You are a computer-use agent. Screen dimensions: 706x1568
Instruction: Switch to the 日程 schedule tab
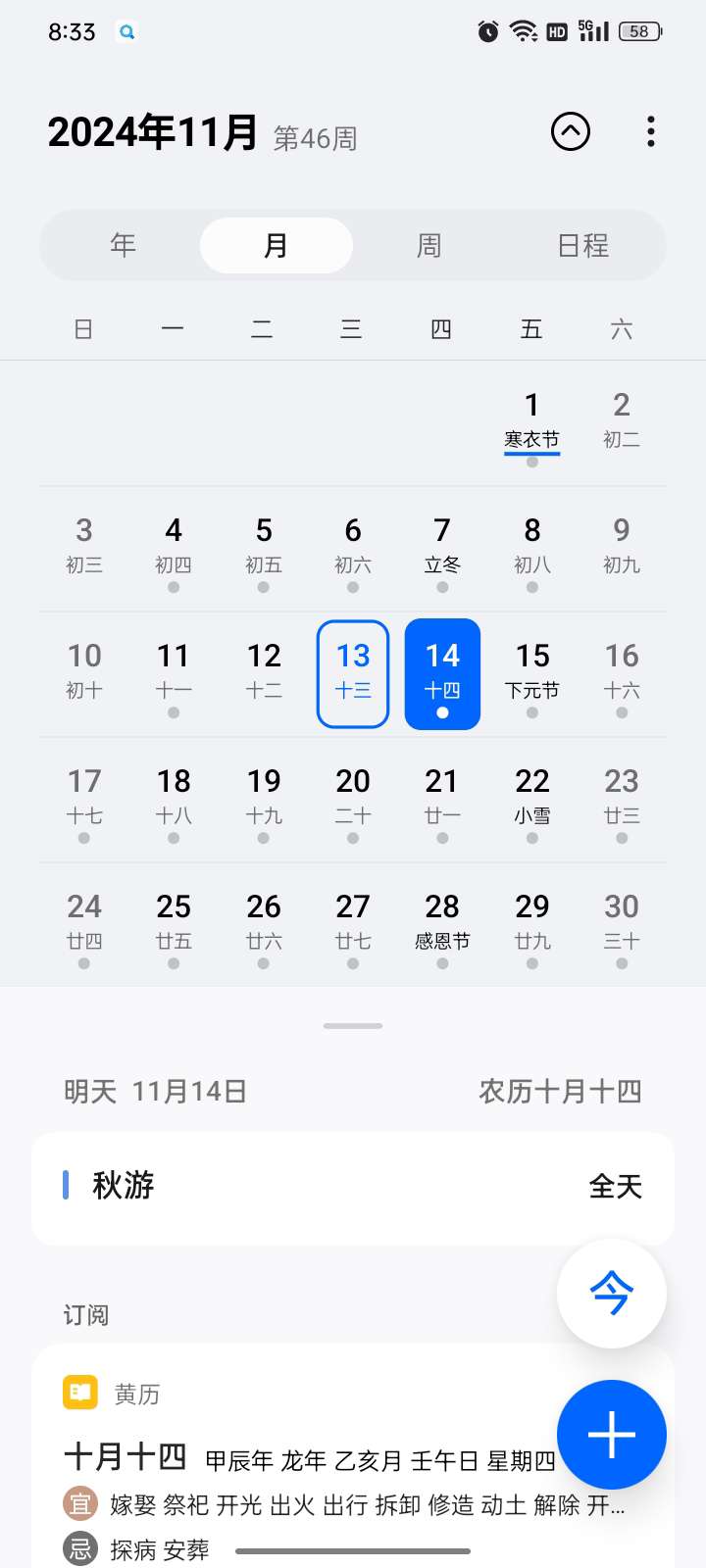(x=583, y=245)
